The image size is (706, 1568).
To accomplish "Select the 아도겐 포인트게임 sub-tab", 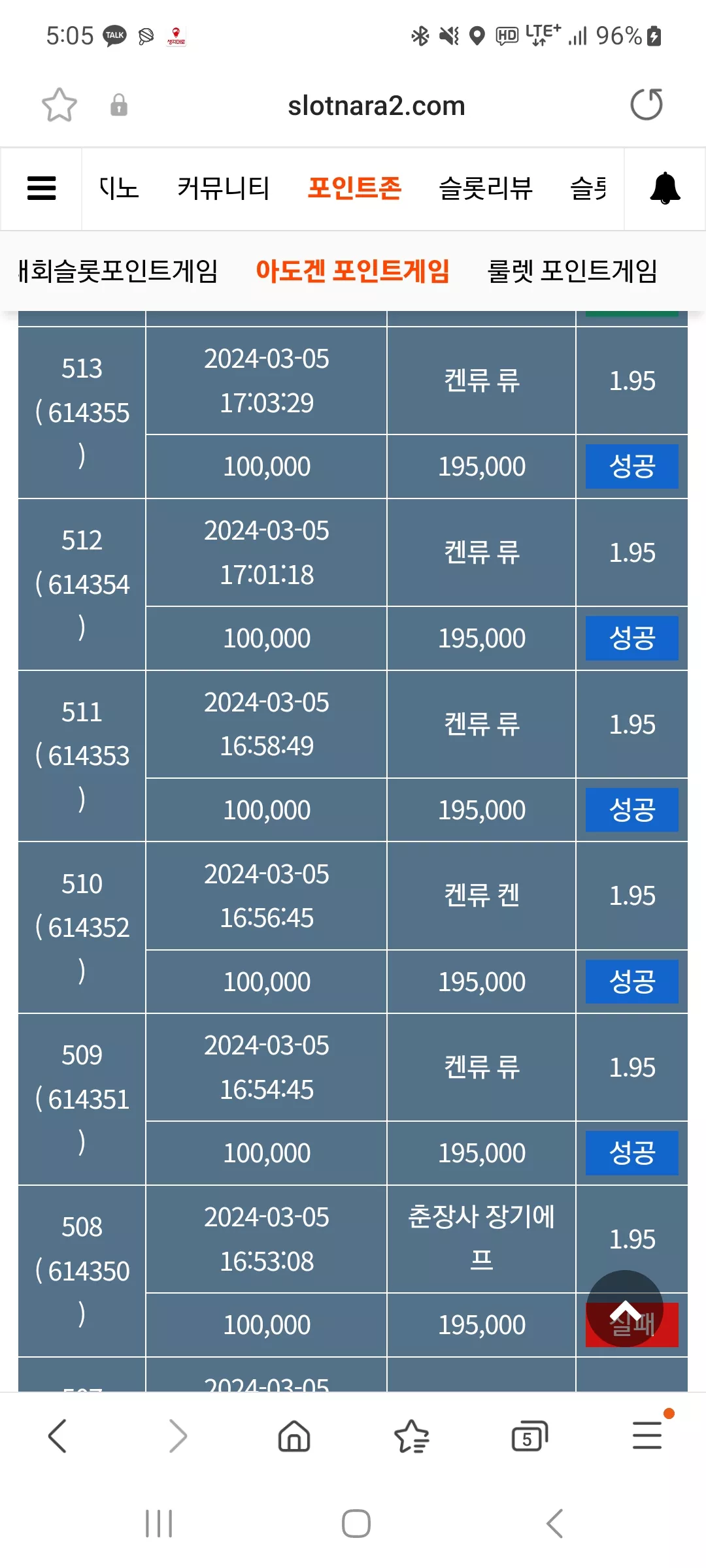I will tap(352, 271).
